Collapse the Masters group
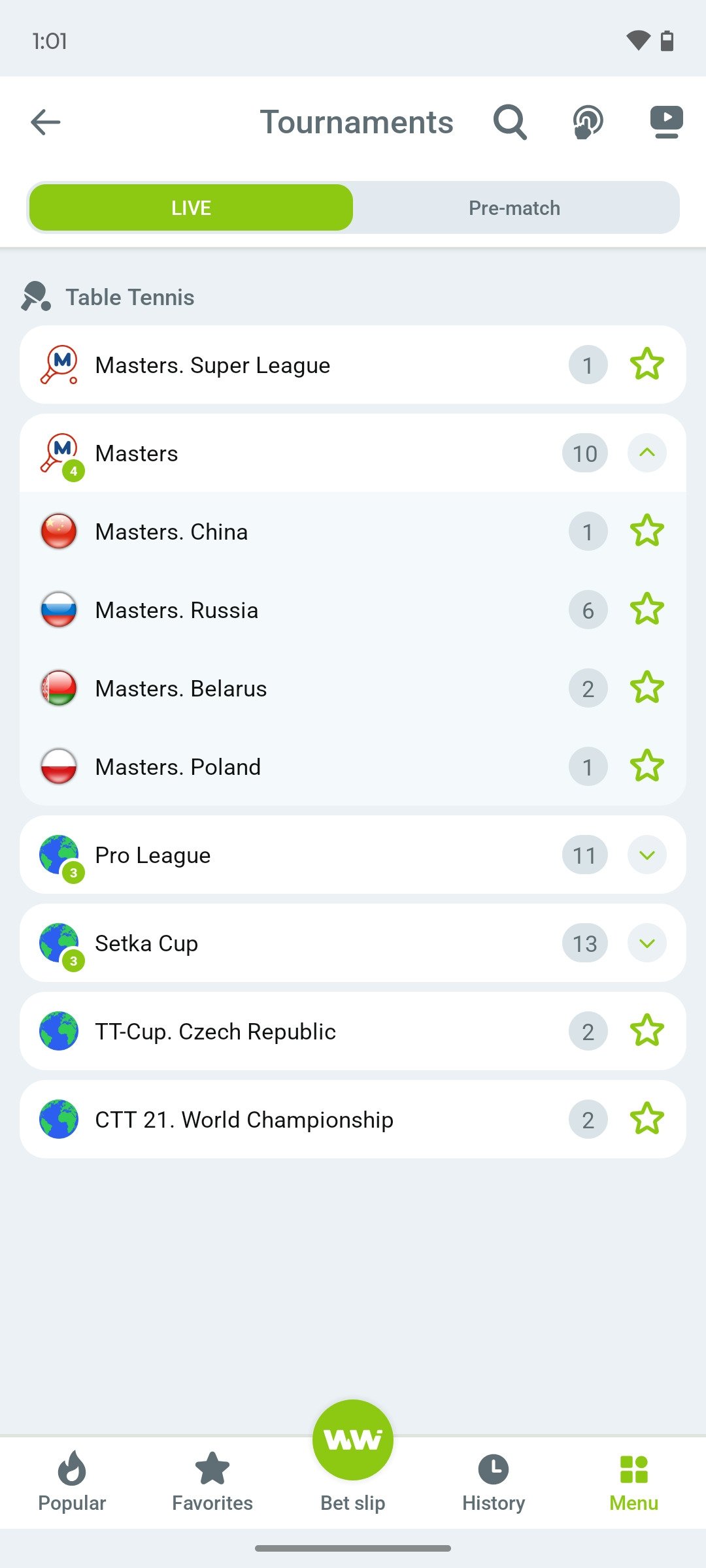706x1568 pixels. [x=647, y=453]
